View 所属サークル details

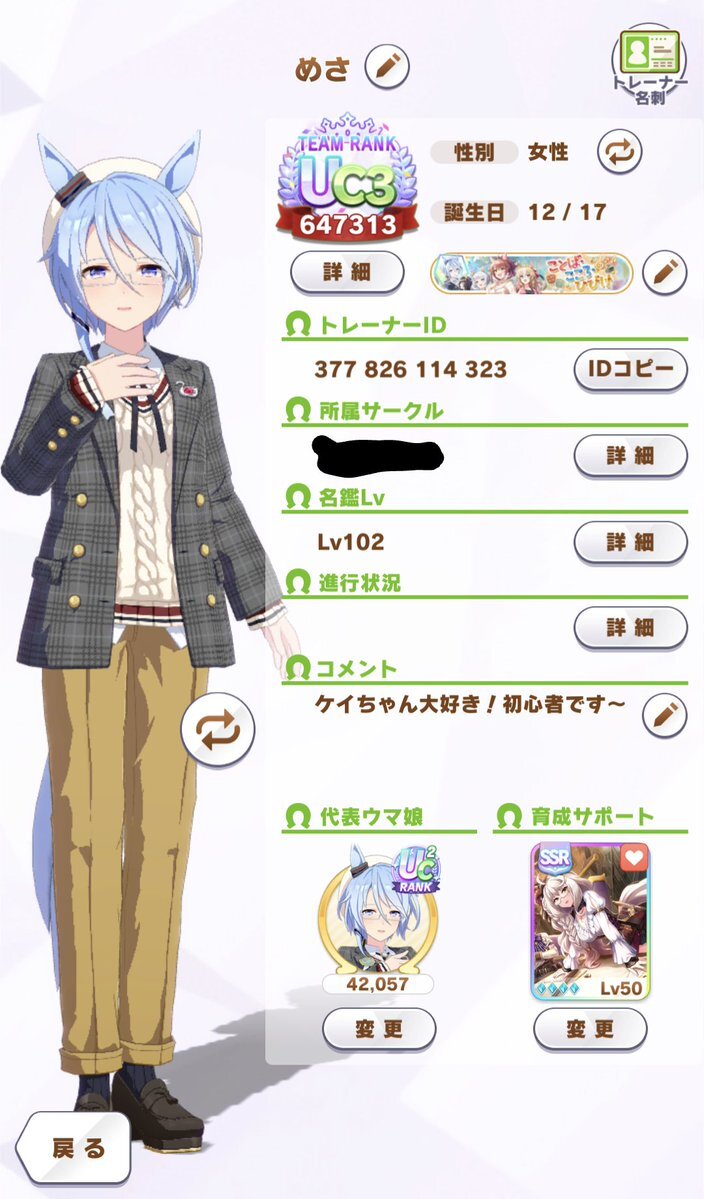click(630, 455)
